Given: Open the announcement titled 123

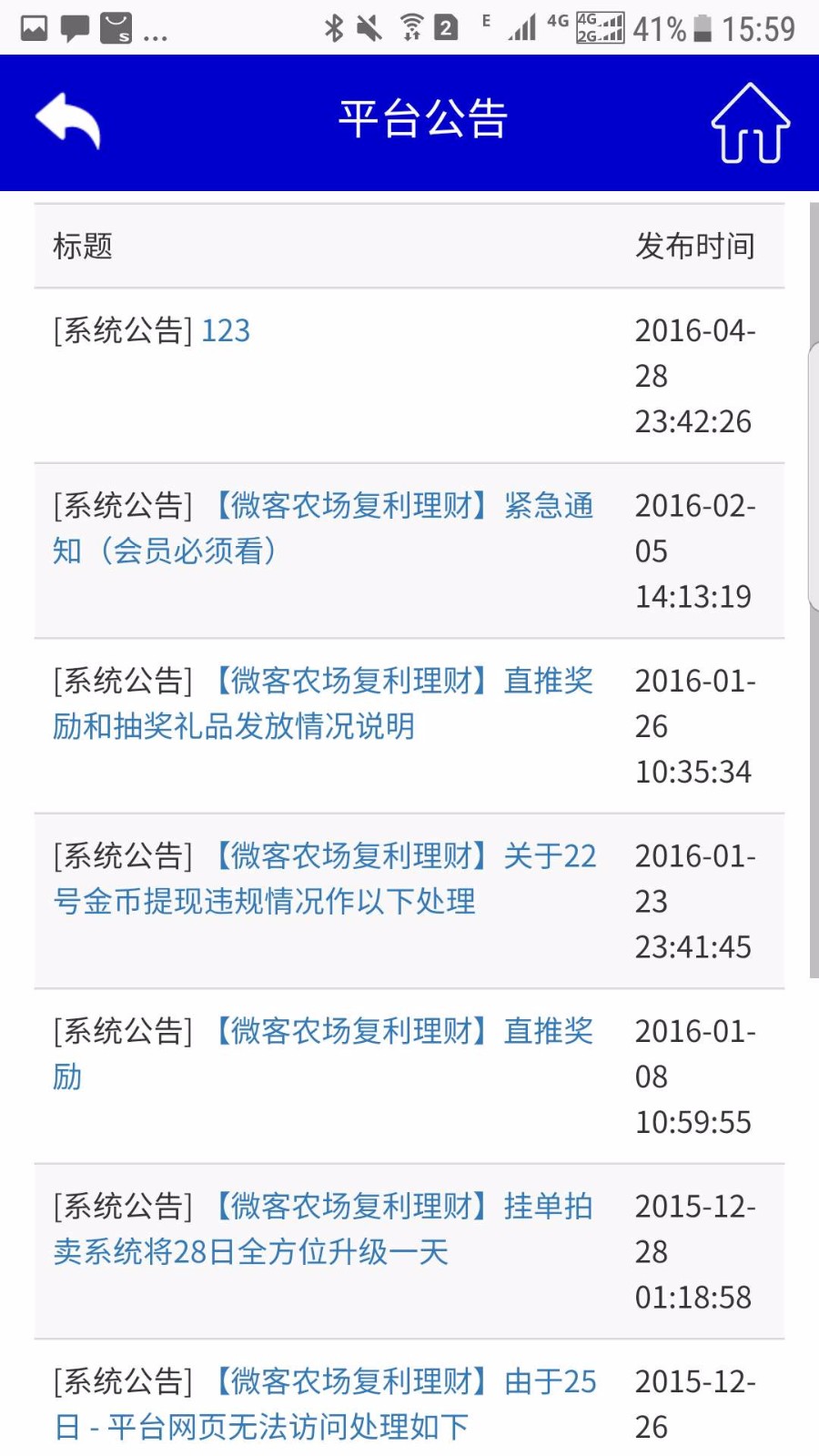Looking at the screenshot, I should point(226,330).
